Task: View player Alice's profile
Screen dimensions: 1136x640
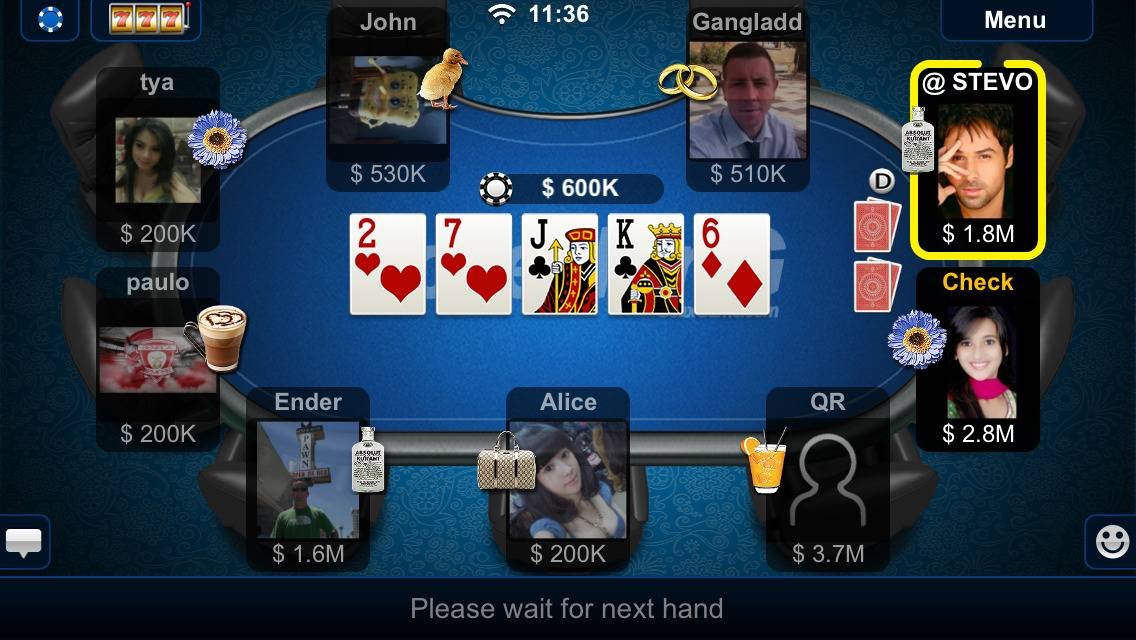Action: pyautogui.click(x=567, y=480)
